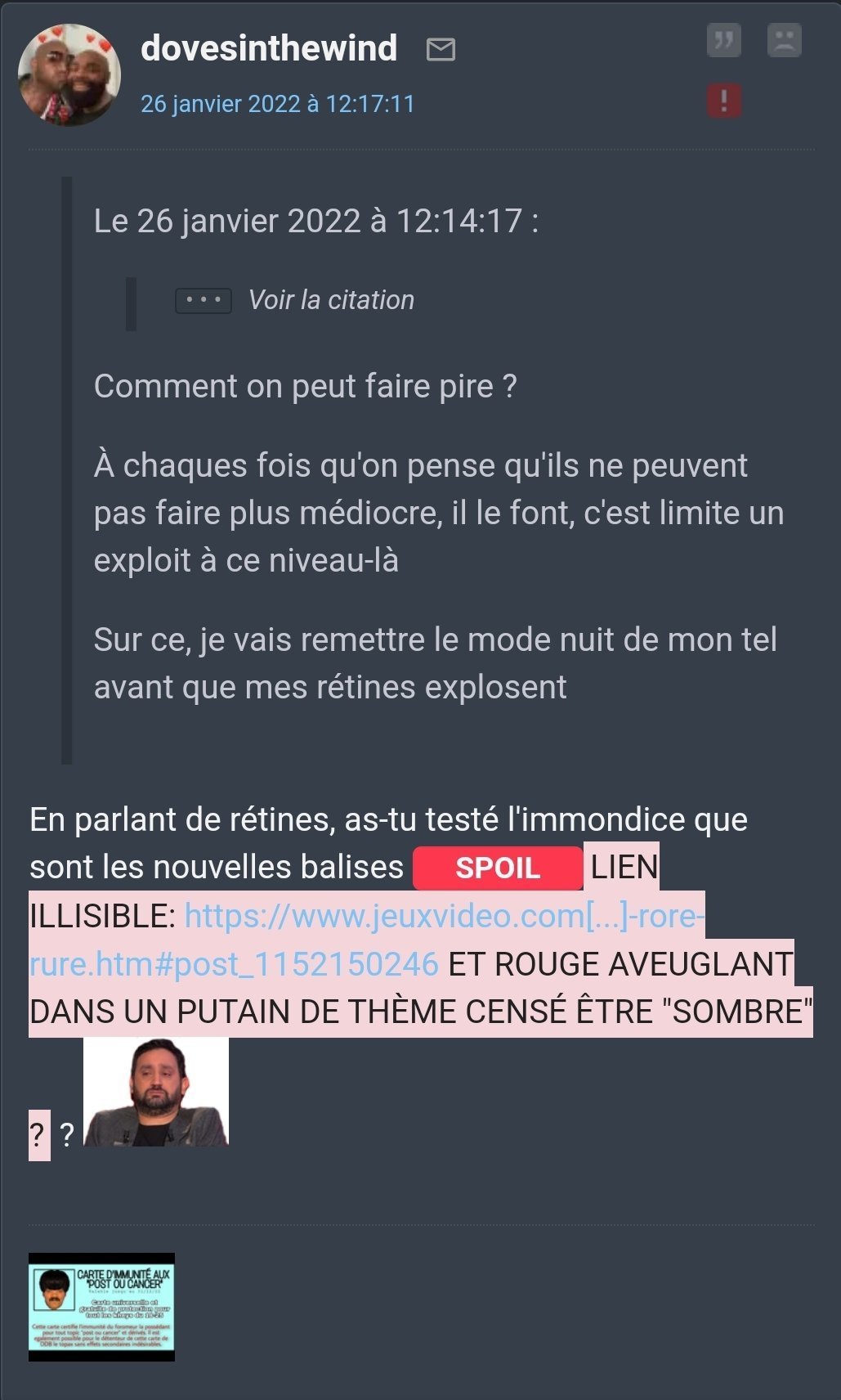Blacklist this user with the sad-face icon
Screen dimensions: 841x1400
pyautogui.click(x=785, y=40)
